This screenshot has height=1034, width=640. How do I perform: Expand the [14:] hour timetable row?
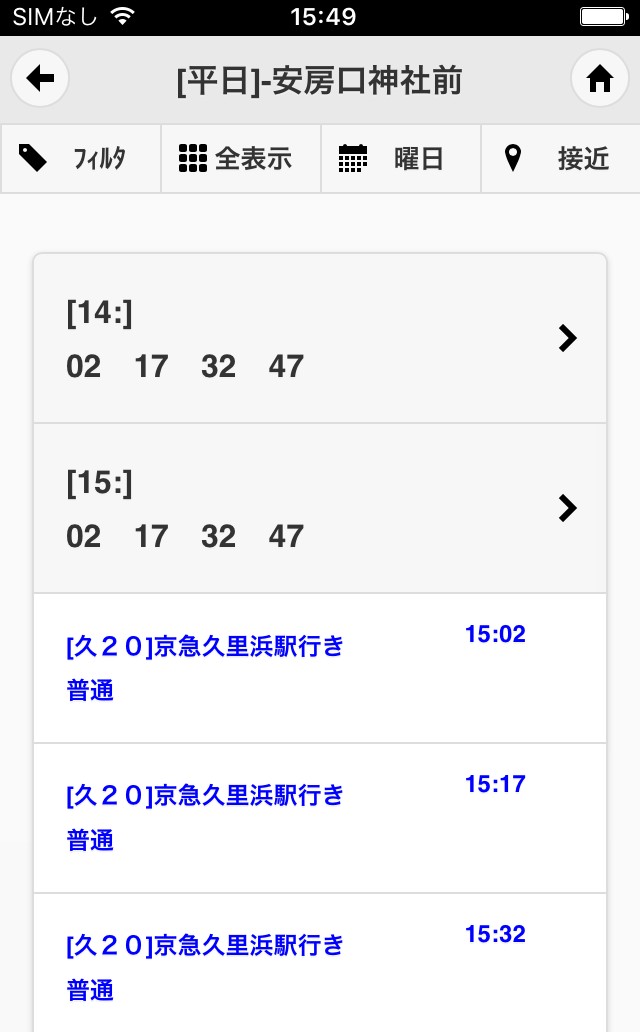pos(320,339)
